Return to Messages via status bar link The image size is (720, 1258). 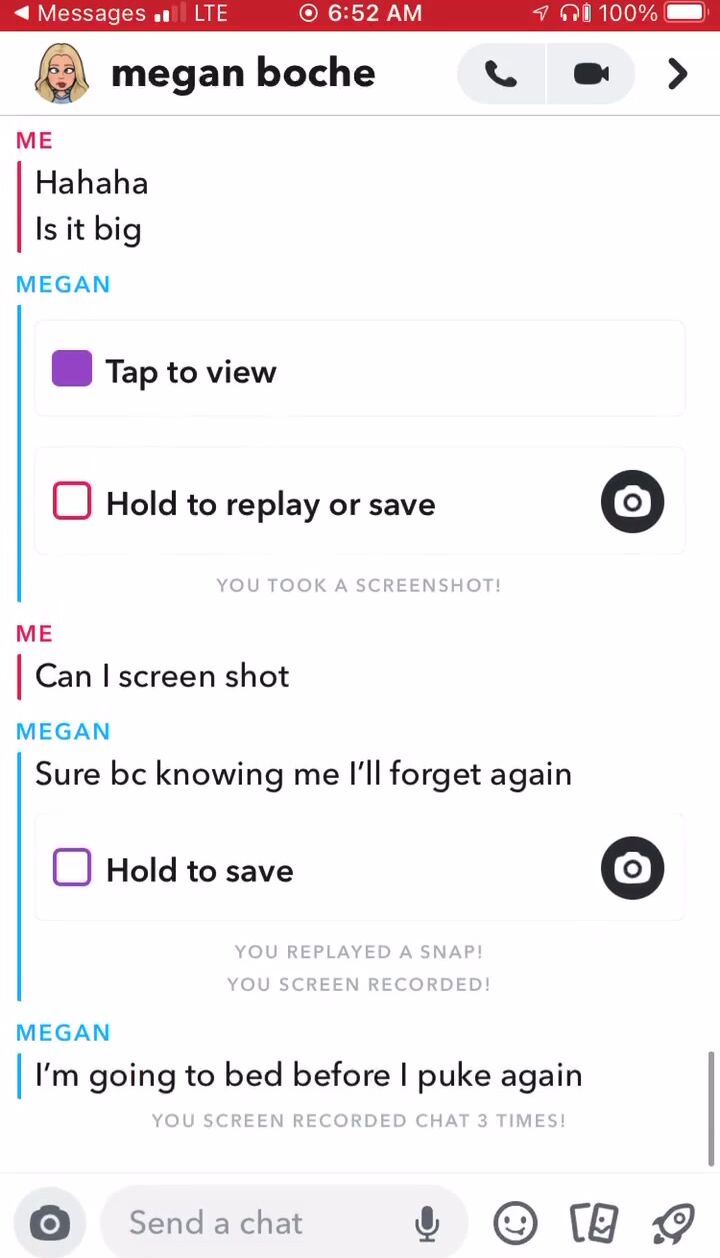click(x=78, y=14)
